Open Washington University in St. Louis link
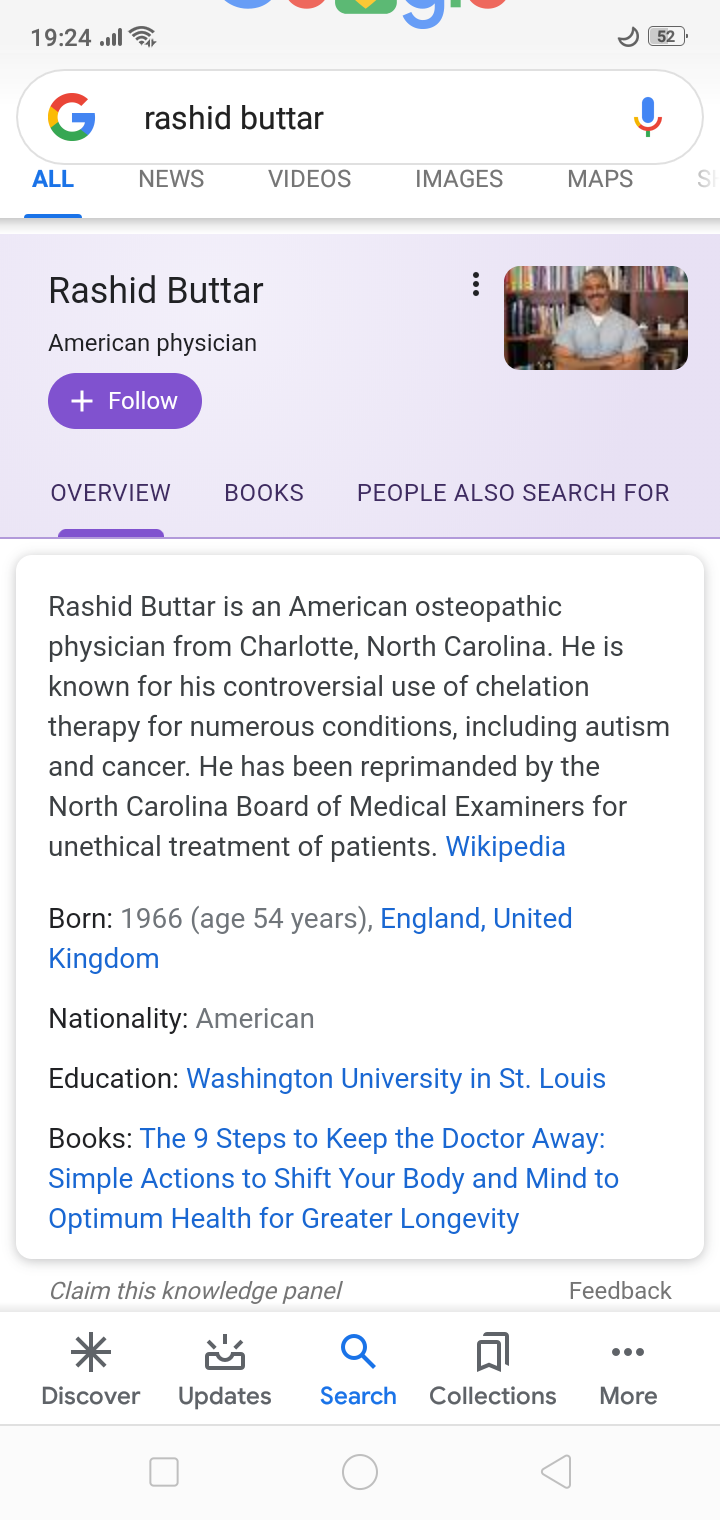This screenshot has width=720, height=1520. [x=396, y=1079]
